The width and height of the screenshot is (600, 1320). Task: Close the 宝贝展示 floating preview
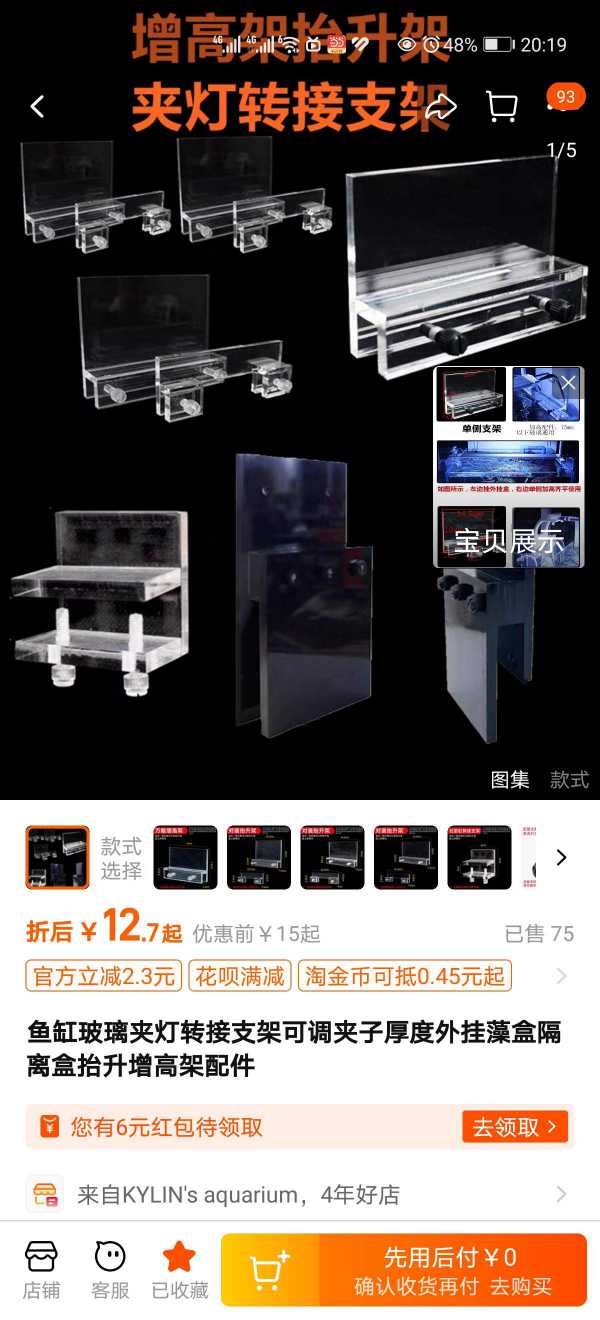[568, 383]
